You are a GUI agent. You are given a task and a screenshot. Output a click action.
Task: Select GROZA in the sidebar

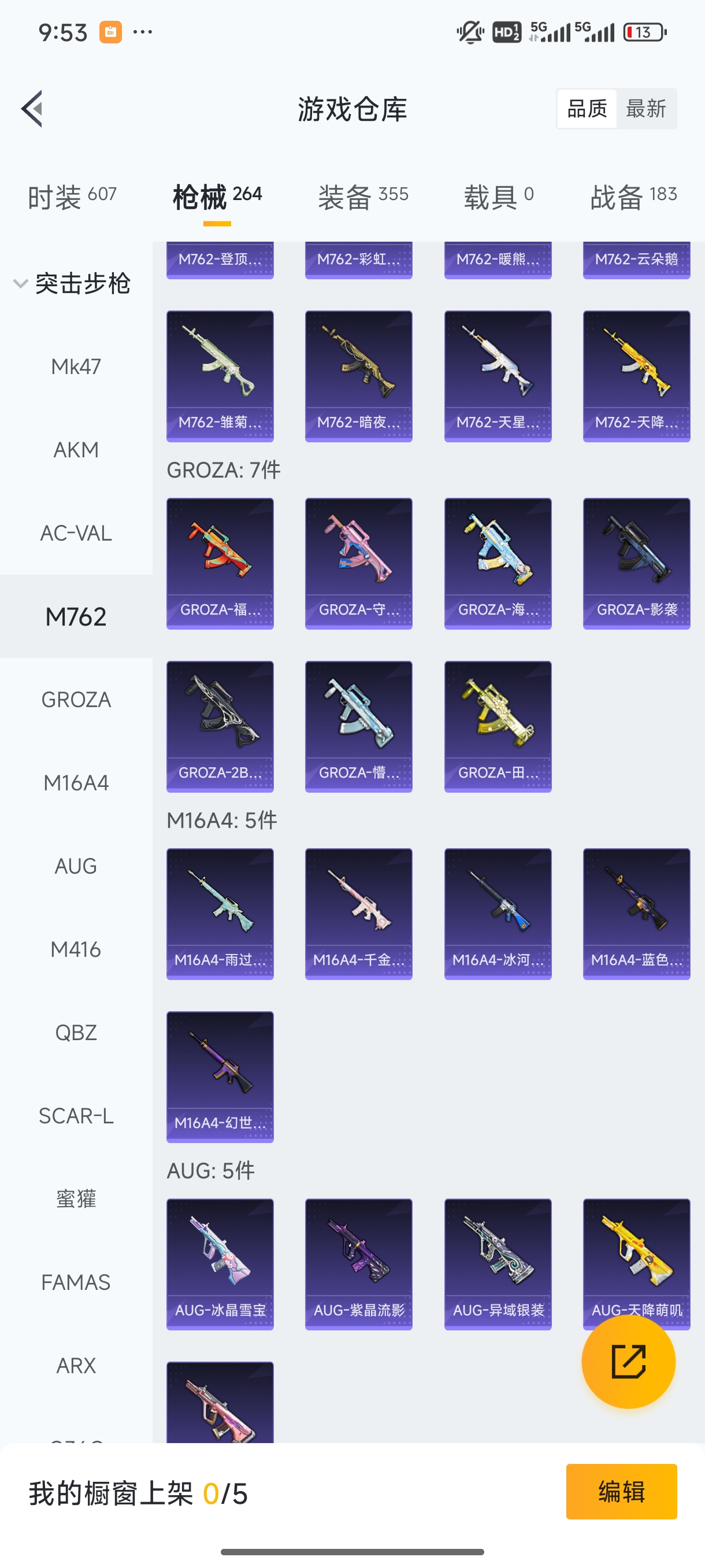[x=76, y=700]
